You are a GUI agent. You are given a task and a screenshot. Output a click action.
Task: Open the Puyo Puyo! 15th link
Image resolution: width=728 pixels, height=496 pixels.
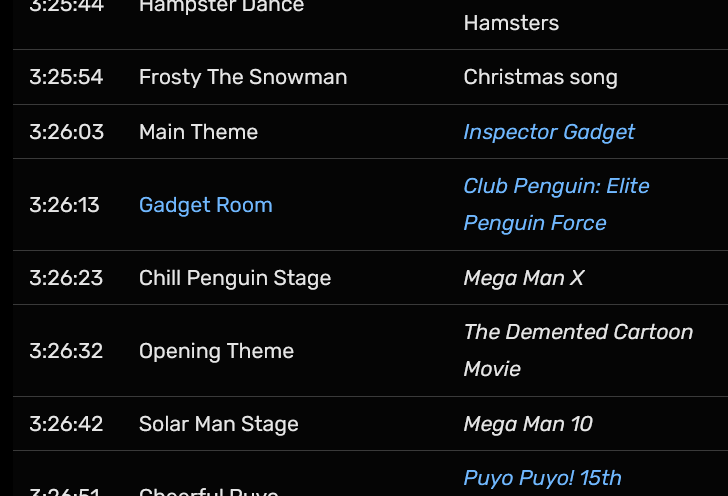(542, 478)
